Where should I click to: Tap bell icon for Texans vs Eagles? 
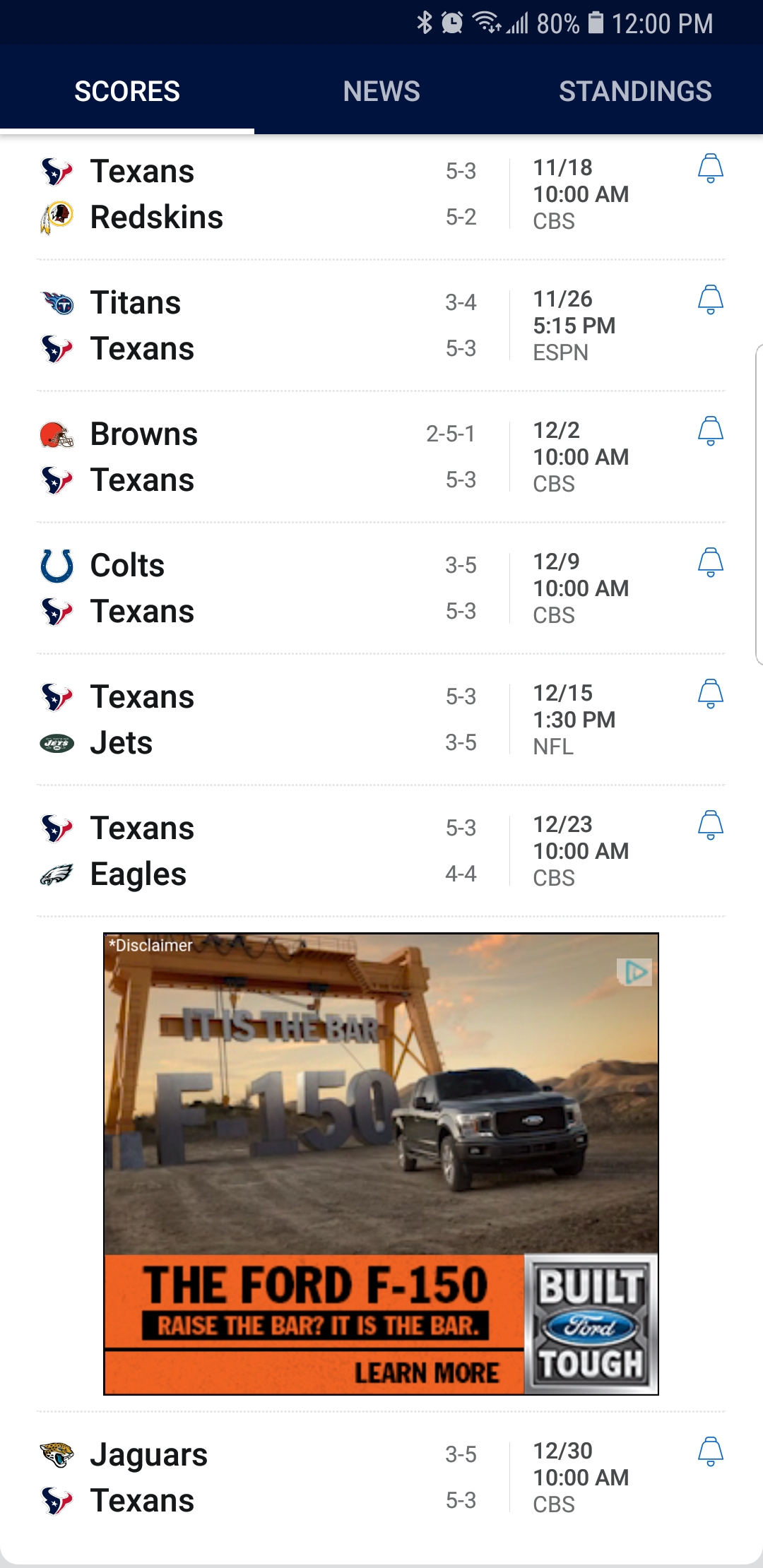(710, 826)
